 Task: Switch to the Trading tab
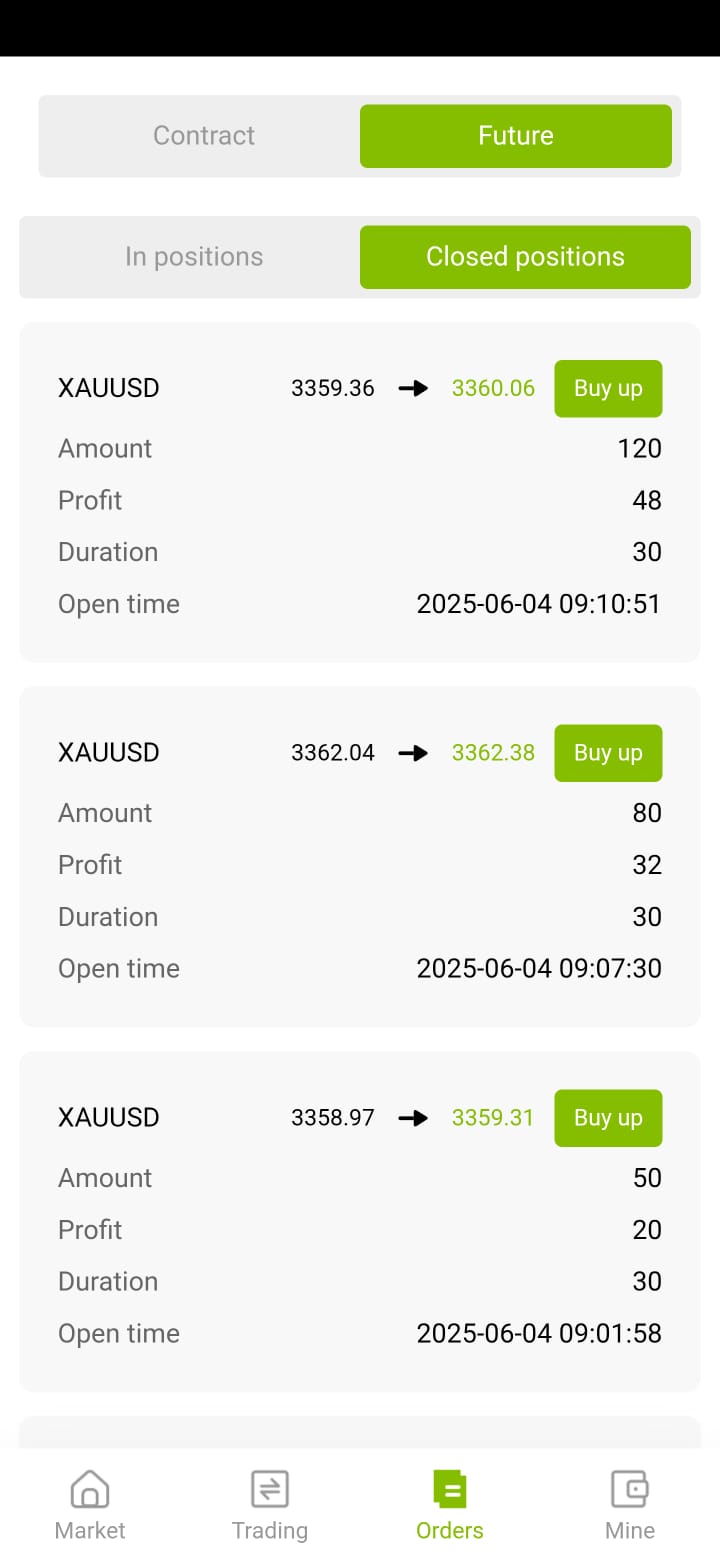coord(270,1505)
